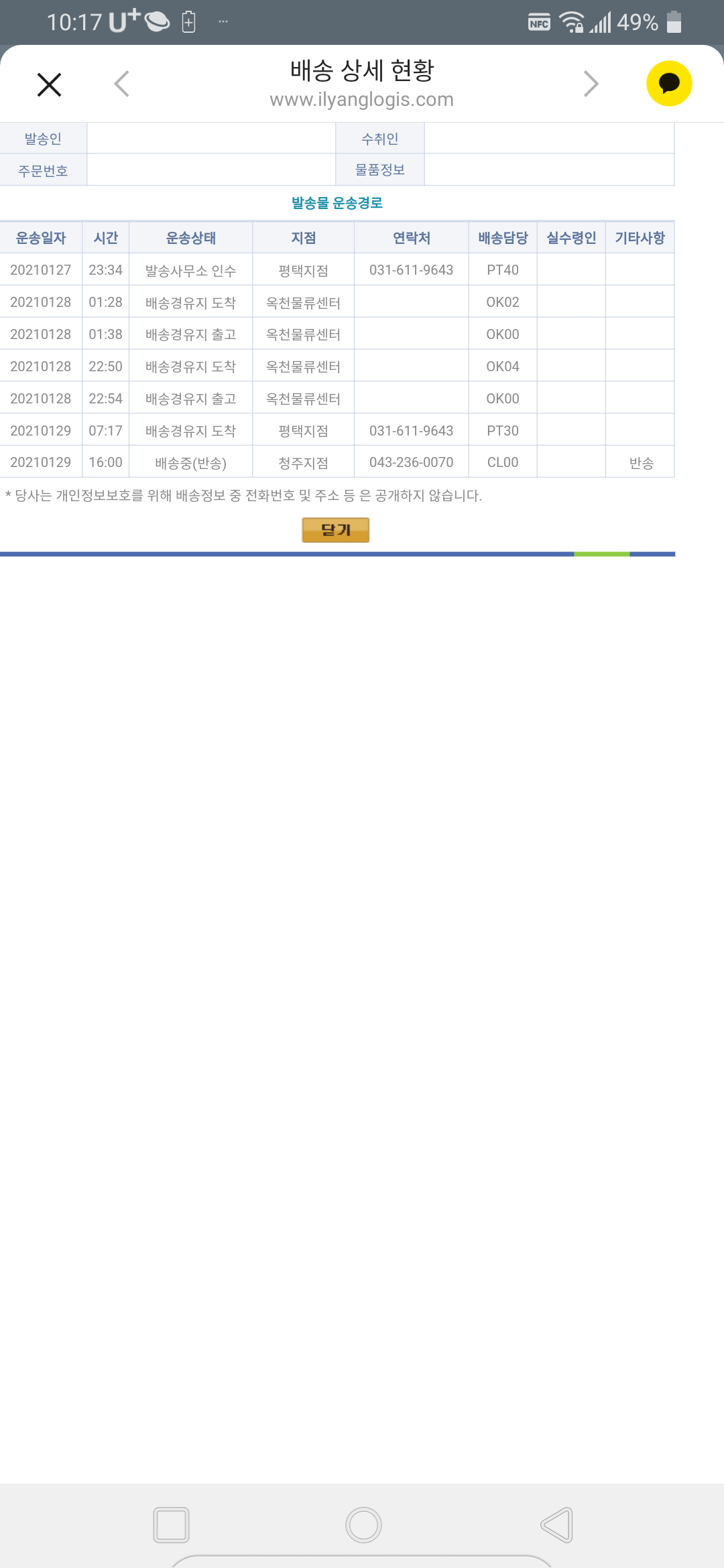
Task: Go forward to the next web page
Action: pos(591,84)
